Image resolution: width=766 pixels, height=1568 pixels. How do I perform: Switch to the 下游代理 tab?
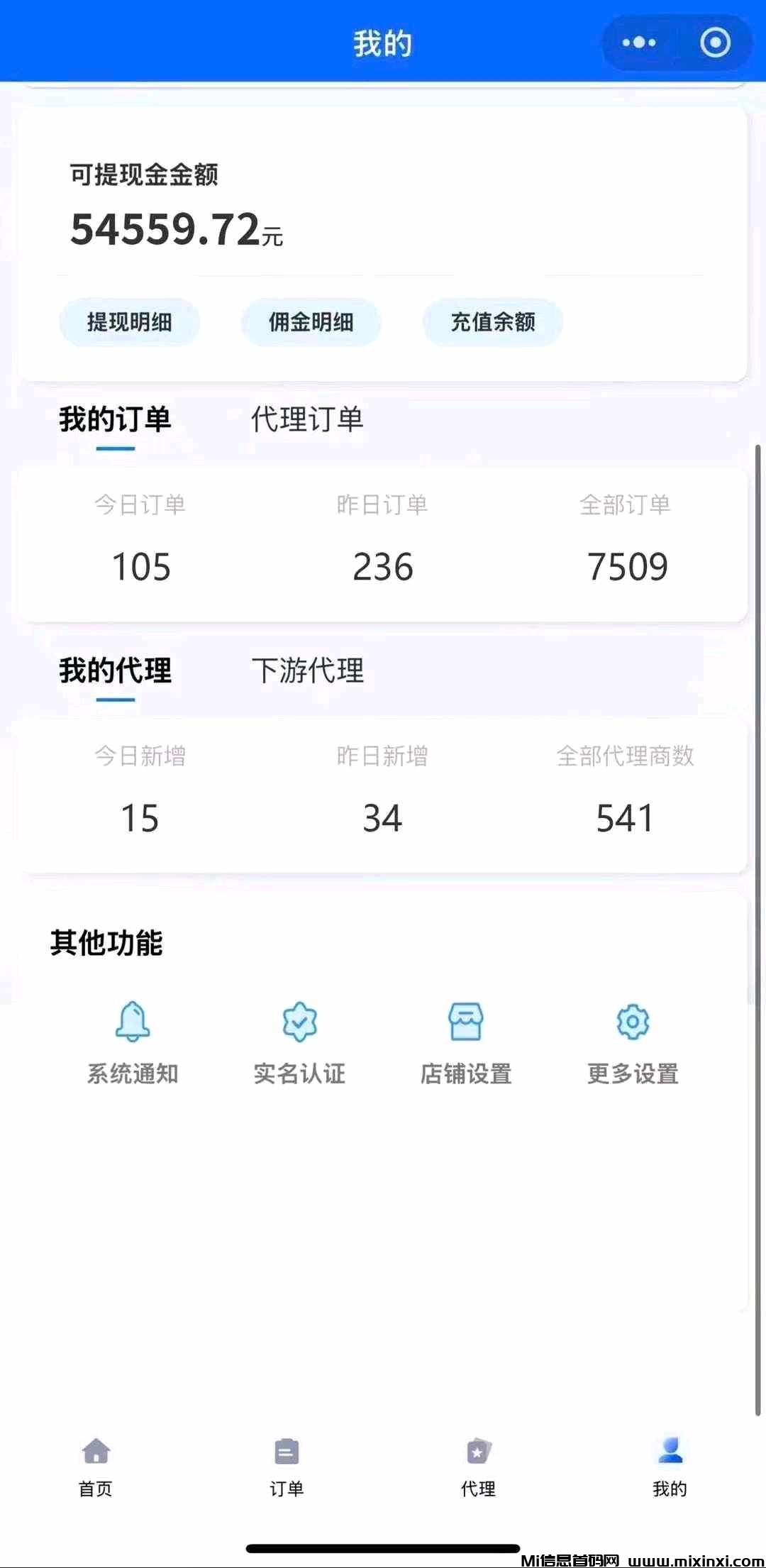click(307, 670)
